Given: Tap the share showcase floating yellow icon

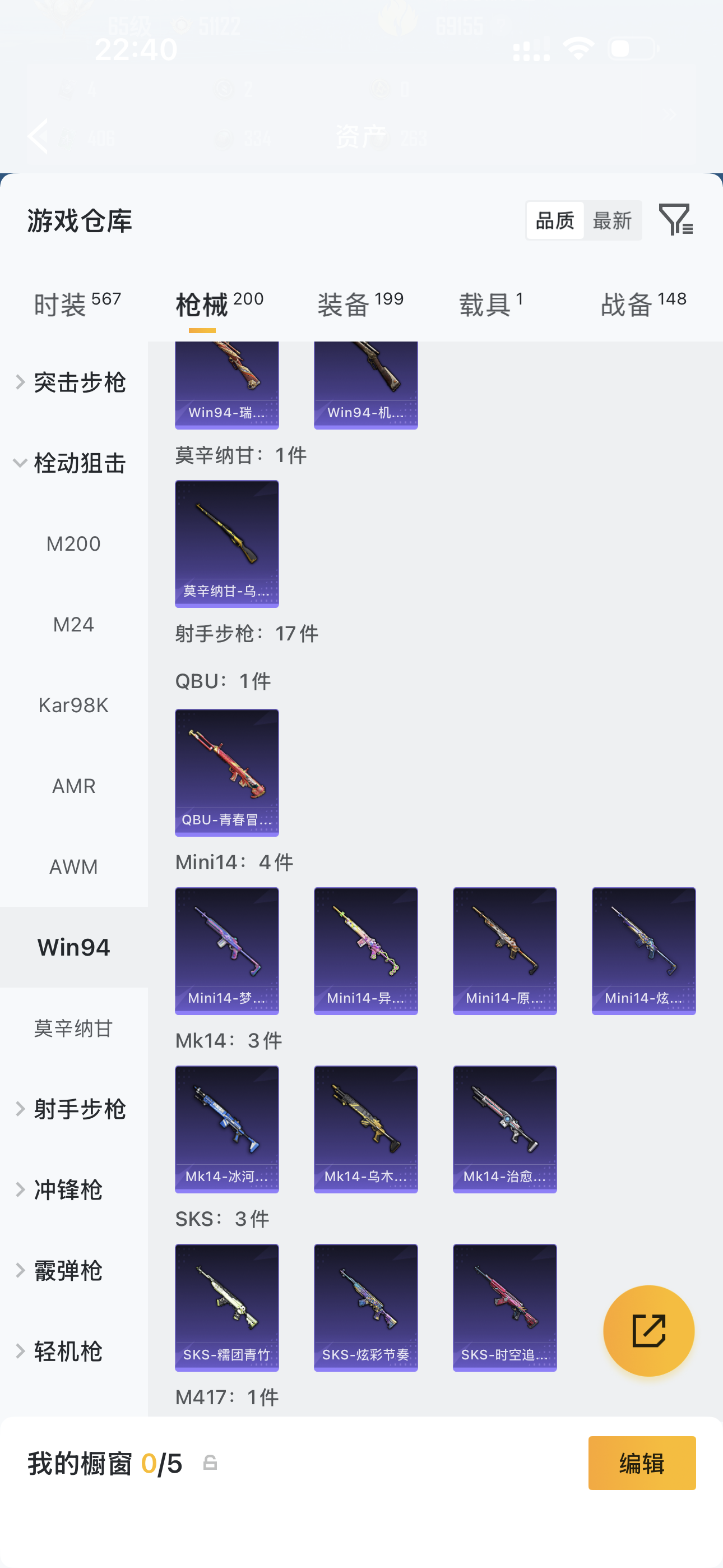Looking at the screenshot, I should point(649,1331).
